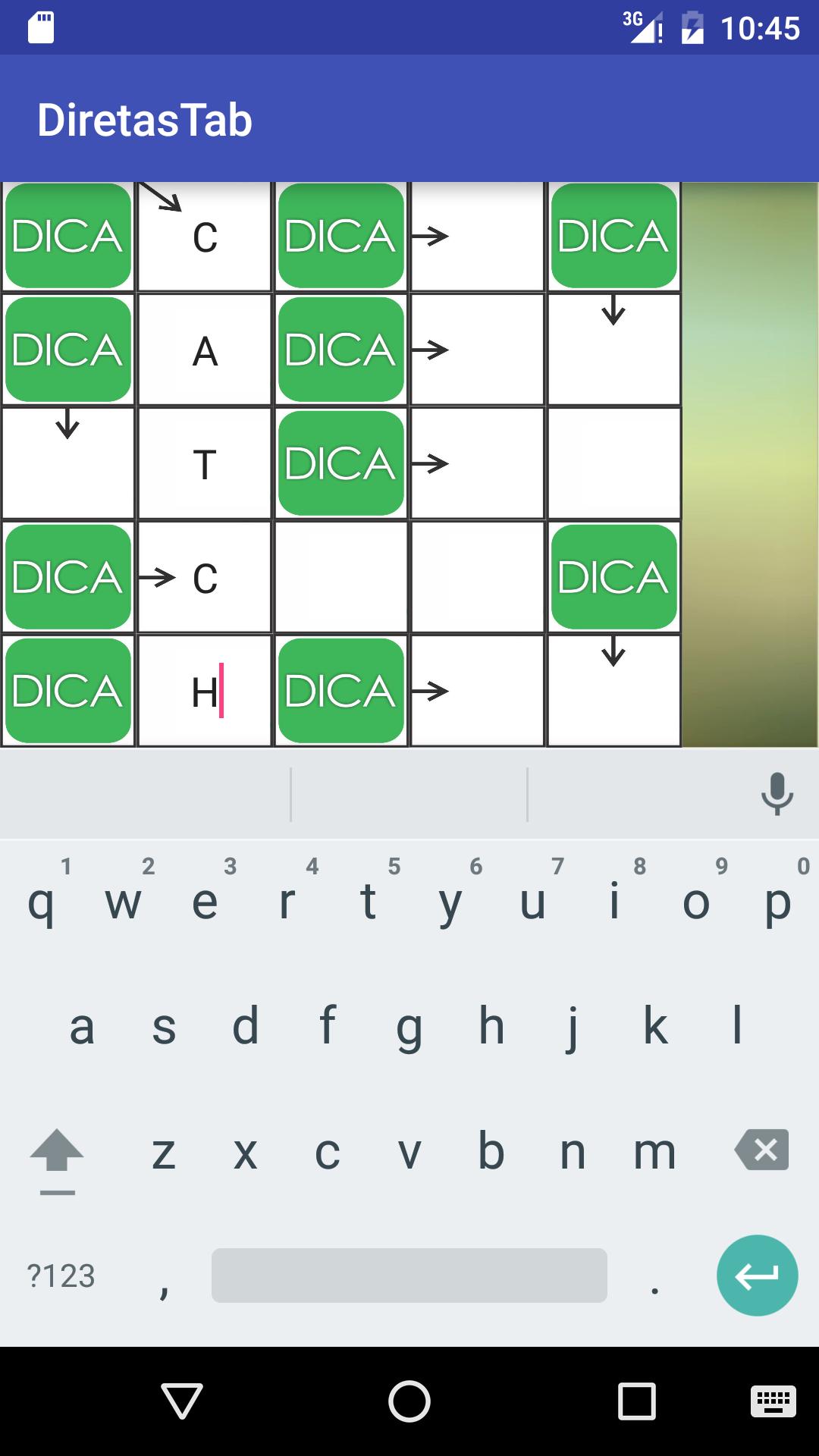The width and height of the screenshot is (819, 1456).
Task: Tap the DICA hint left of letter A
Action: 68,350
